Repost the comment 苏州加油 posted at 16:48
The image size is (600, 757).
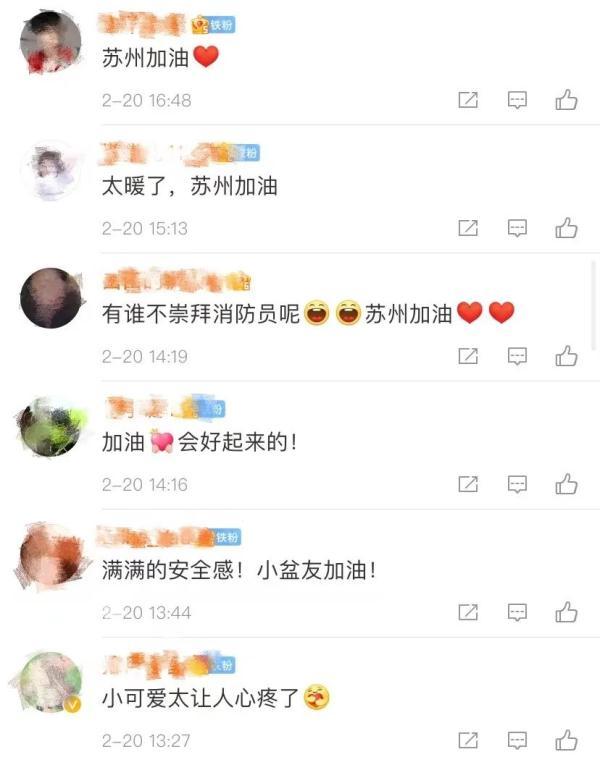pos(468,100)
